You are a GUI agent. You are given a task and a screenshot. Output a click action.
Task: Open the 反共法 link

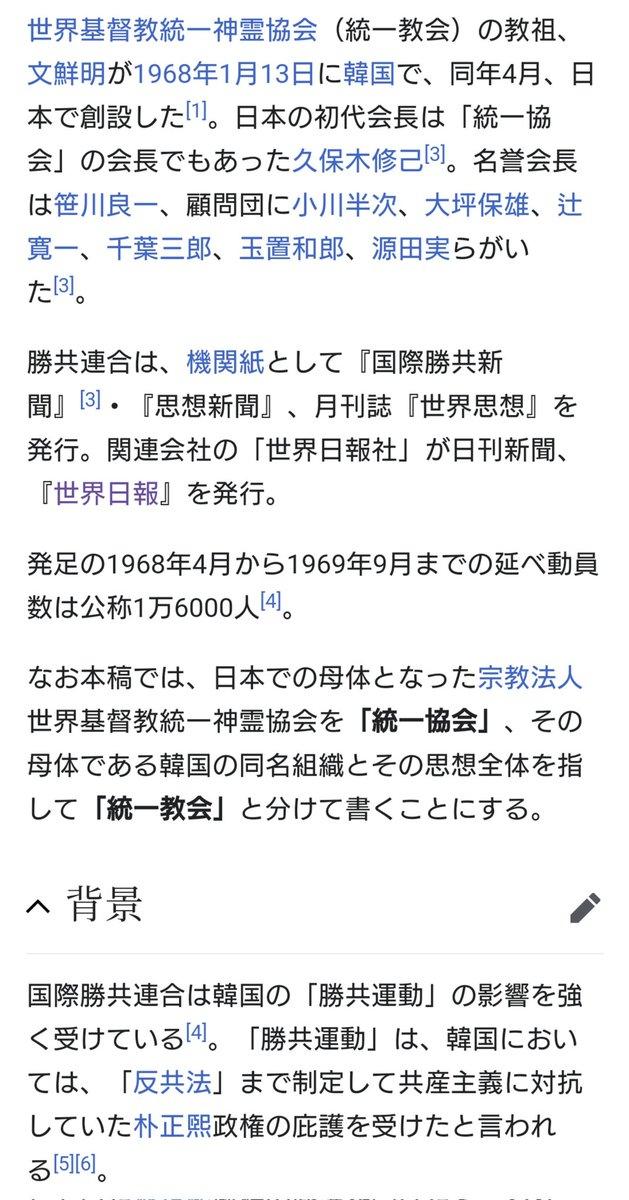point(183,1084)
